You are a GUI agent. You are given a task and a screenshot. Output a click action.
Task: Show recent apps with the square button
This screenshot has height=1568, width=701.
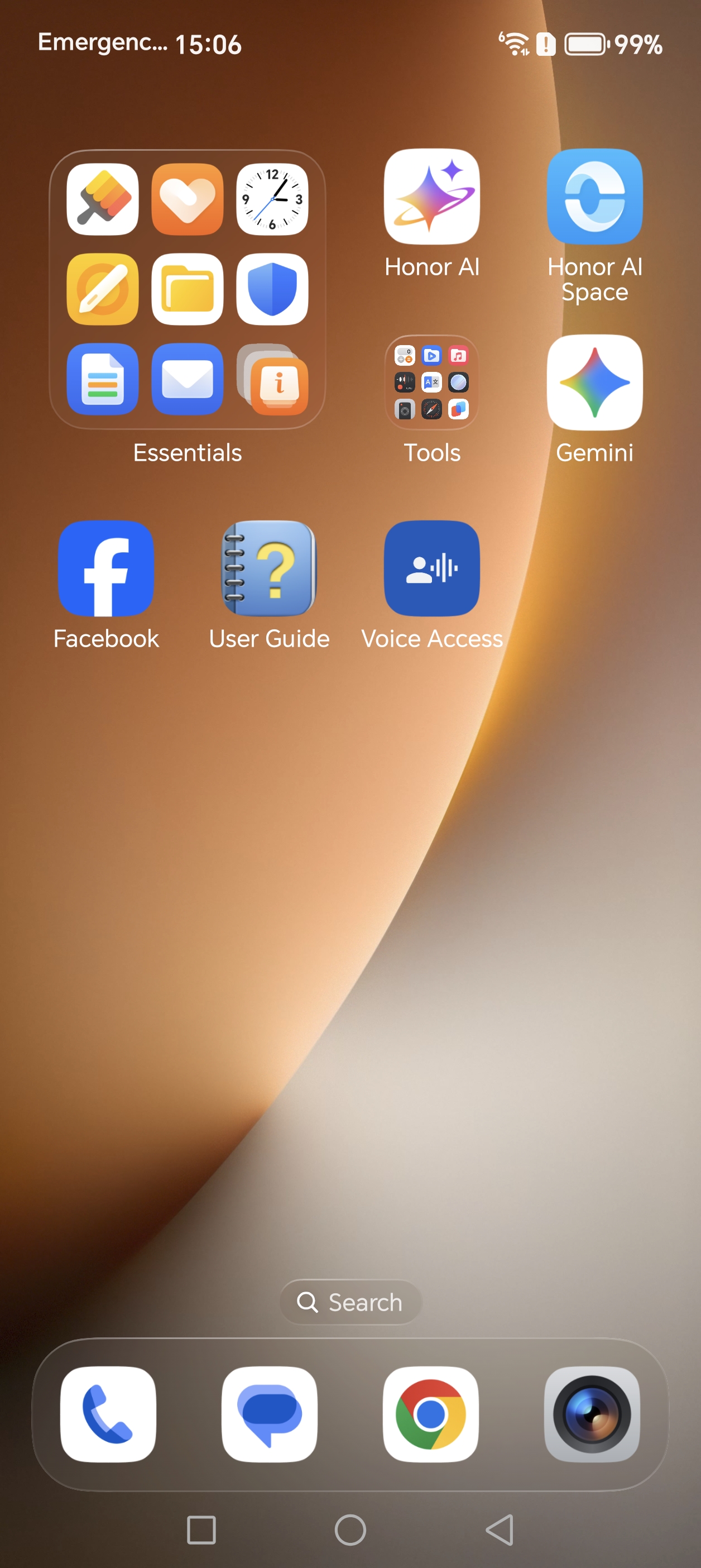click(x=201, y=1529)
